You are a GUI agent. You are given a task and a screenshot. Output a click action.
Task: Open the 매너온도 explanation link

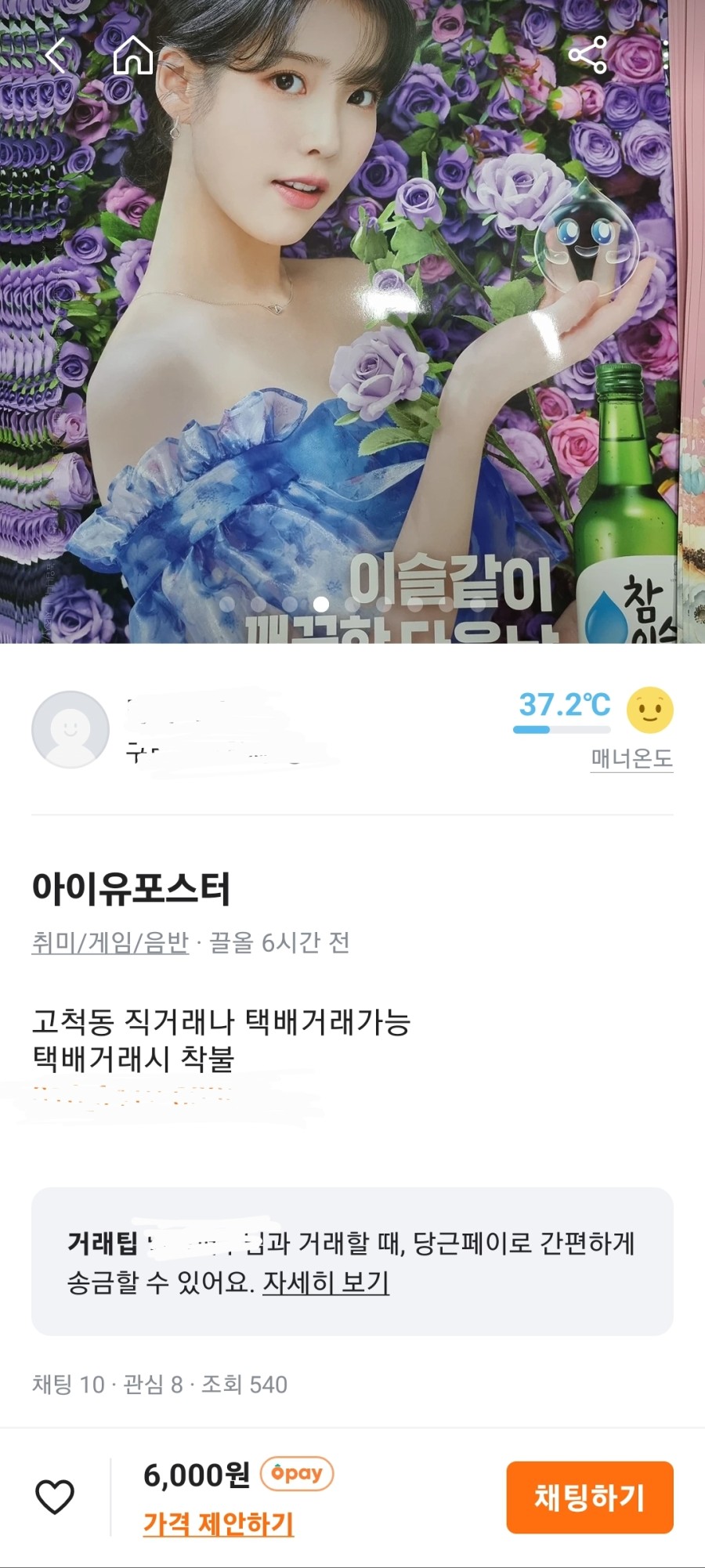pos(631,758)
